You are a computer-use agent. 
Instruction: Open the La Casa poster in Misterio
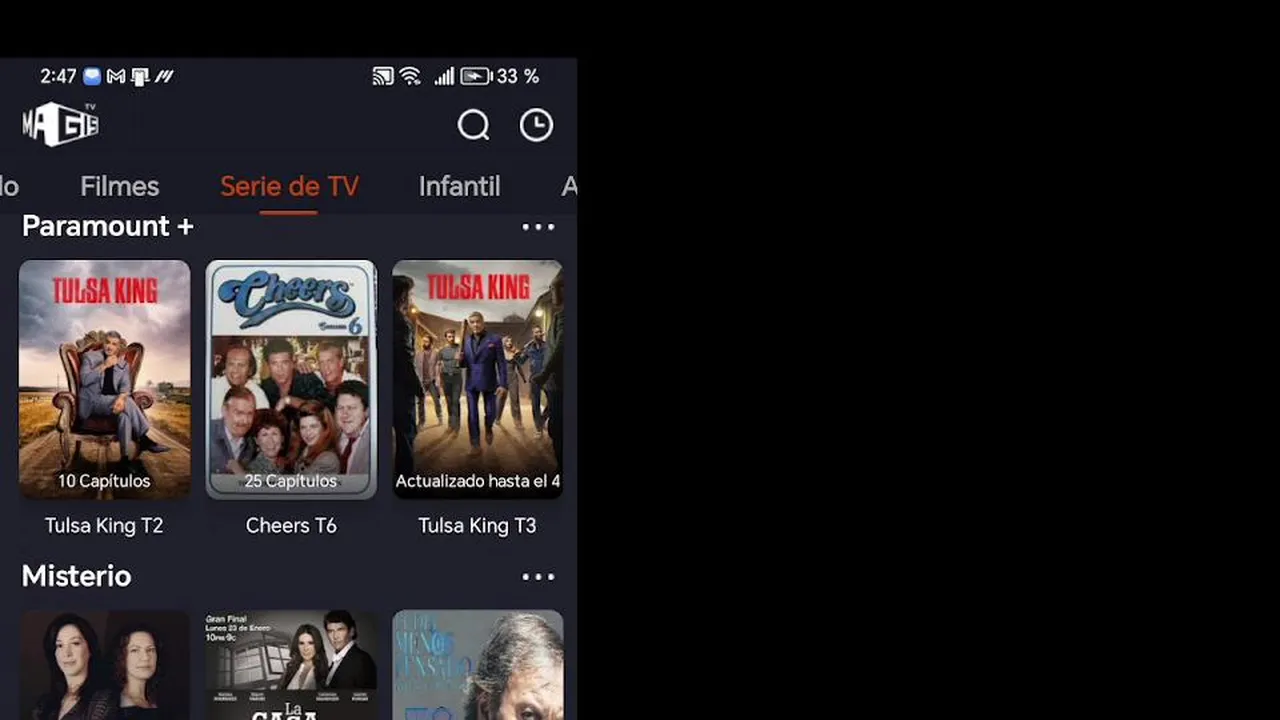[x=291, y=665]
